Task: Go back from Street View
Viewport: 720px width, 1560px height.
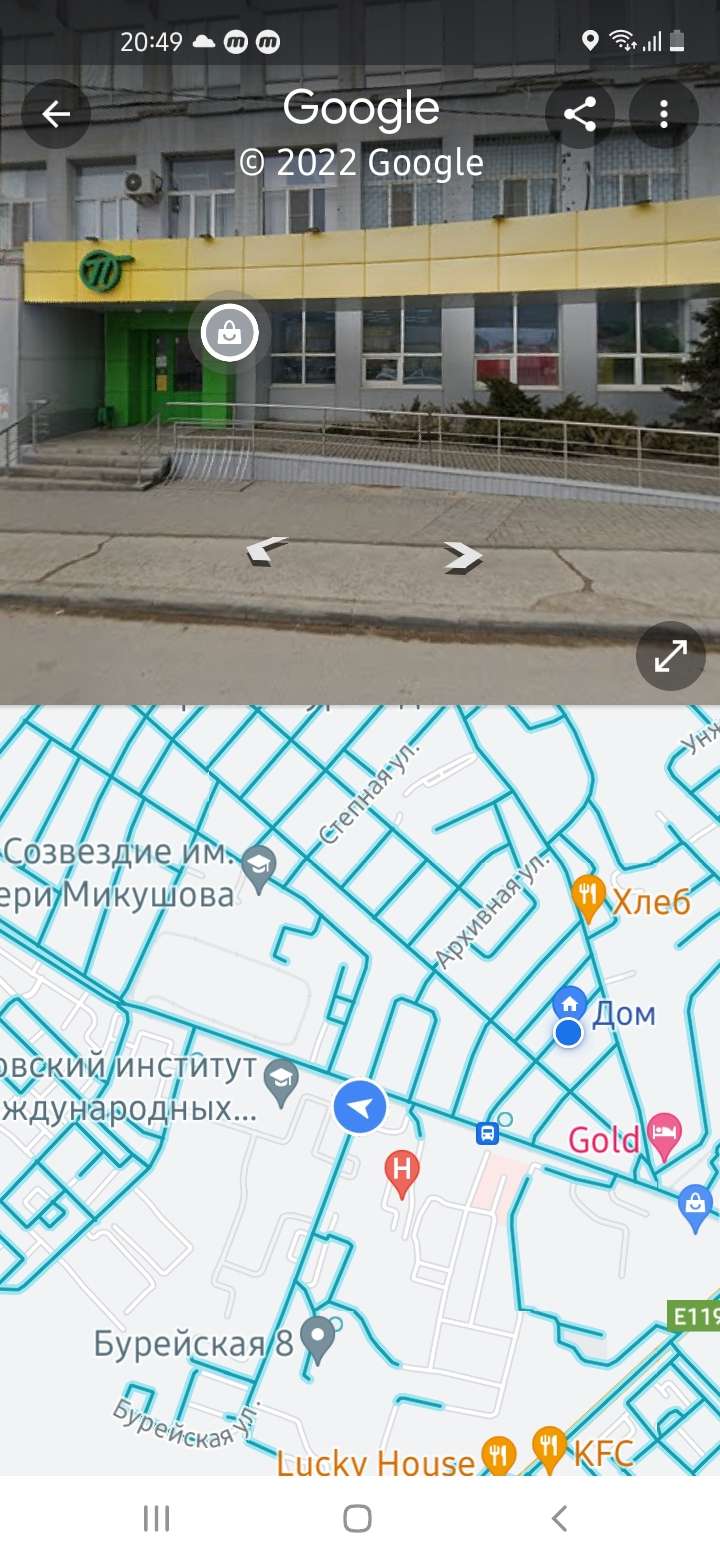Action: [x=56, y=114]
